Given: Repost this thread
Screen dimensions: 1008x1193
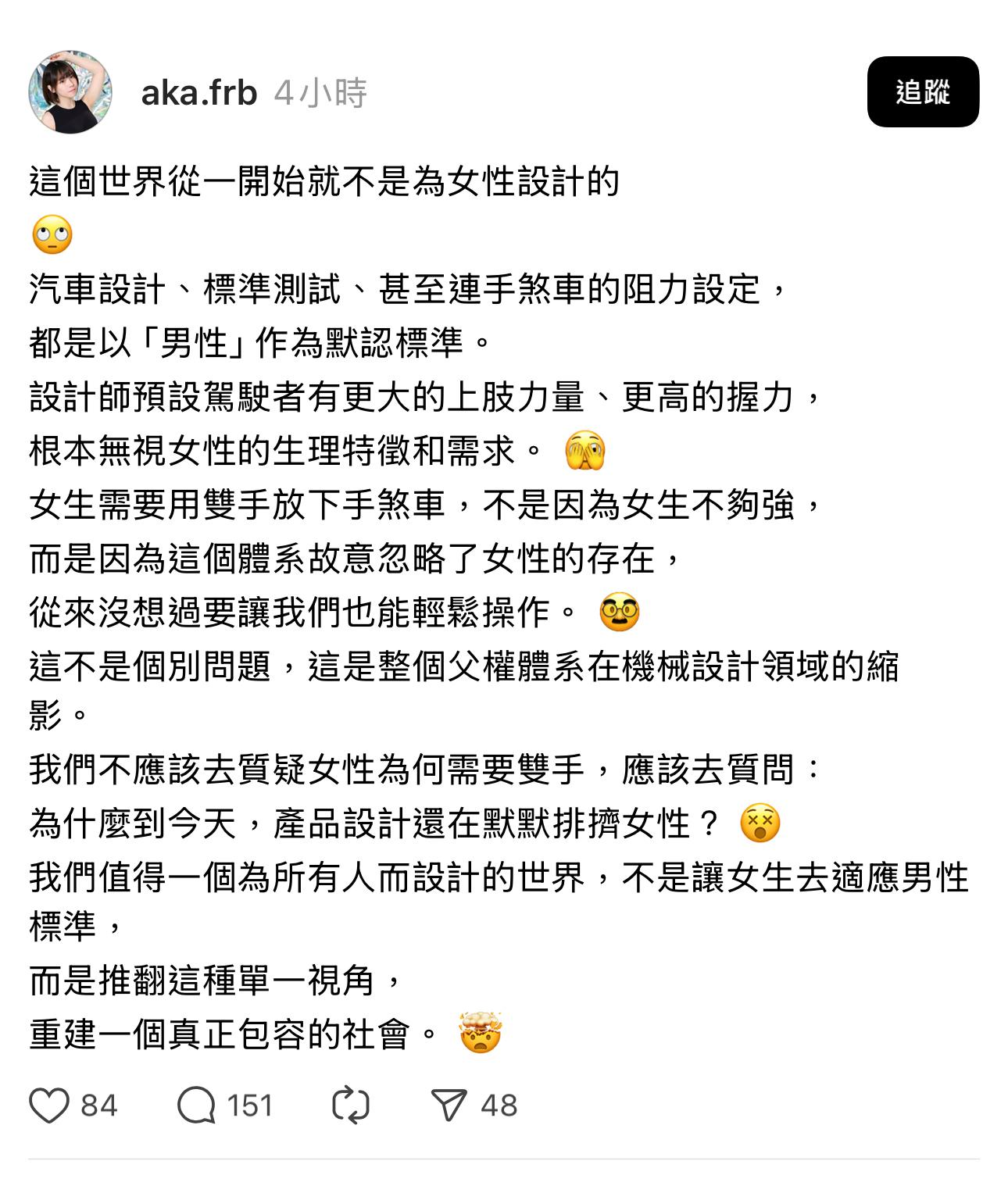Looking at the screenshot, I should [350, 1105].
